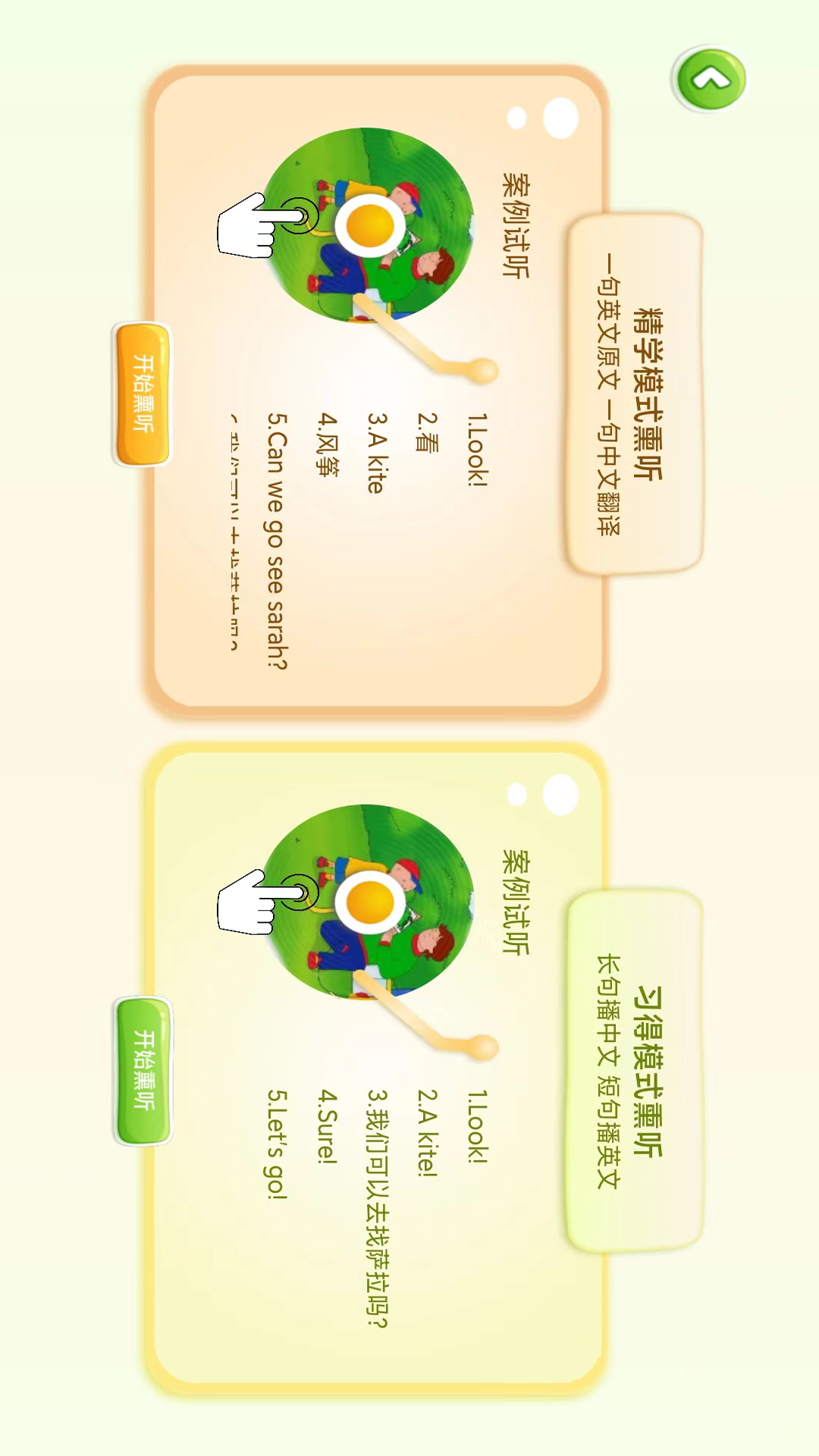Tap the green back arrow button
The width and height of the screenshot is (819, 1456).
[x=711, y=79]
